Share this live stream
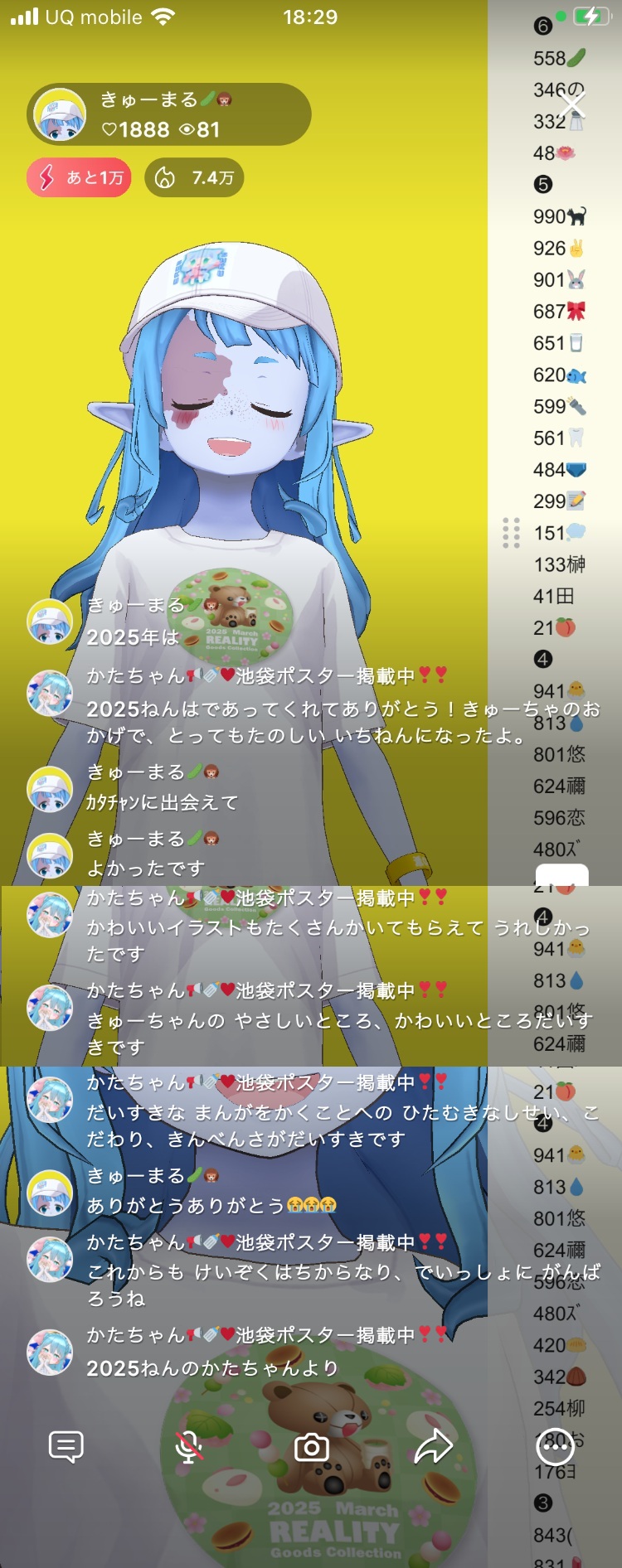The image size is (622, 1568). pyautogui.click(x=433, y=1447)
